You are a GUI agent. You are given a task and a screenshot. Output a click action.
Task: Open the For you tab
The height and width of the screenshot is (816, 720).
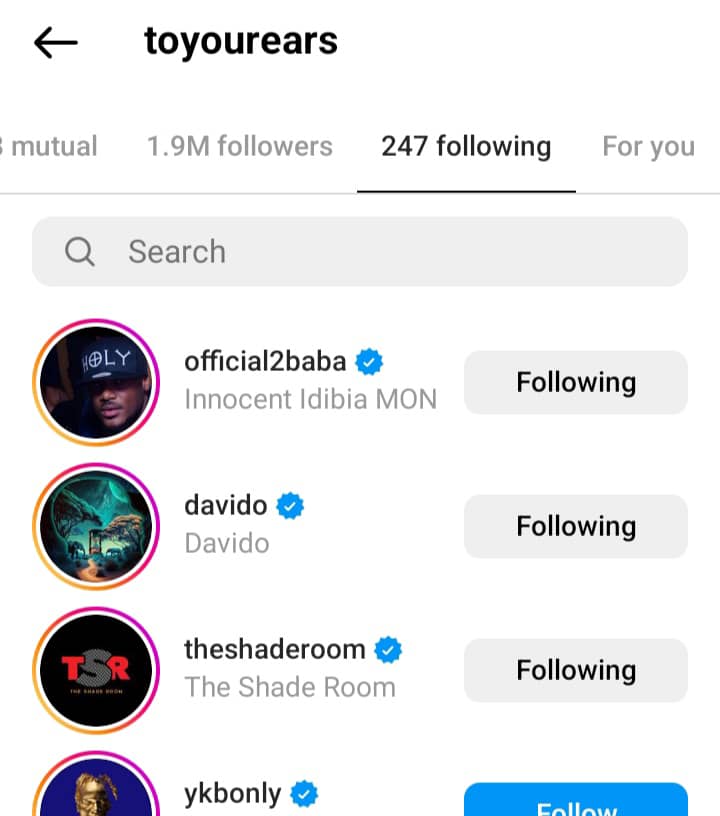648,147
